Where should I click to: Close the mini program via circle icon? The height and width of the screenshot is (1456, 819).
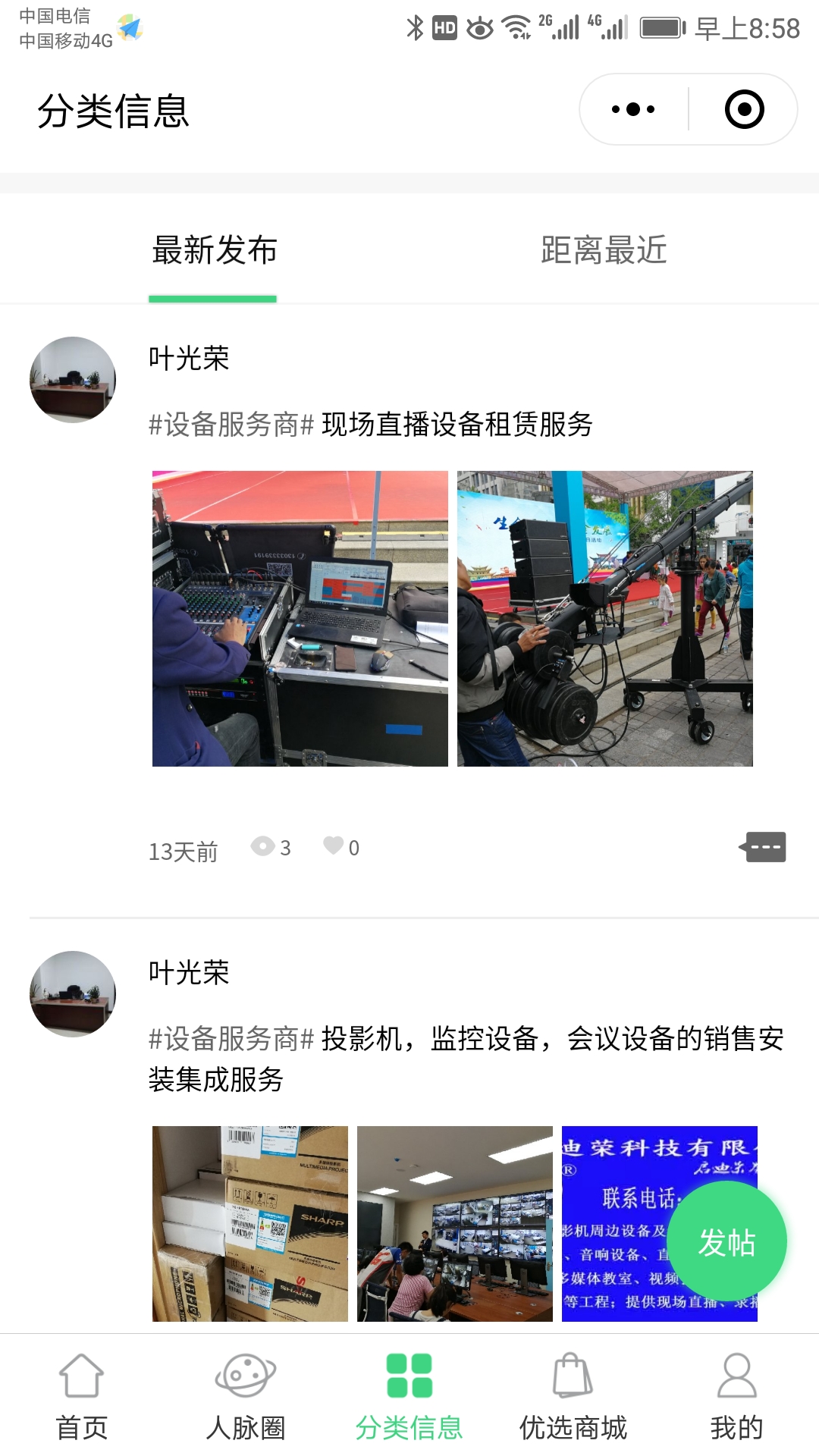point(744,109)
